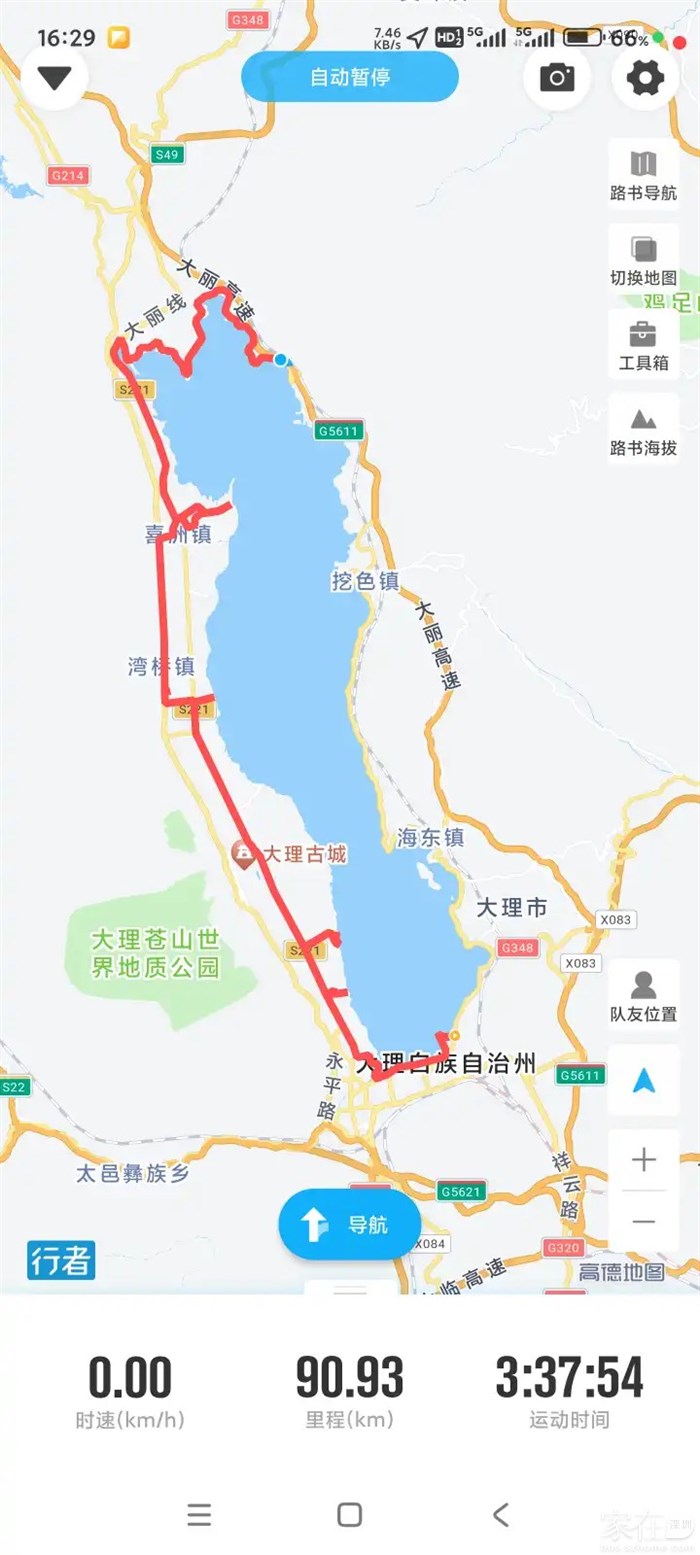Open the settings gear
Screen dimensions: 700x1555
coord(646,77)
